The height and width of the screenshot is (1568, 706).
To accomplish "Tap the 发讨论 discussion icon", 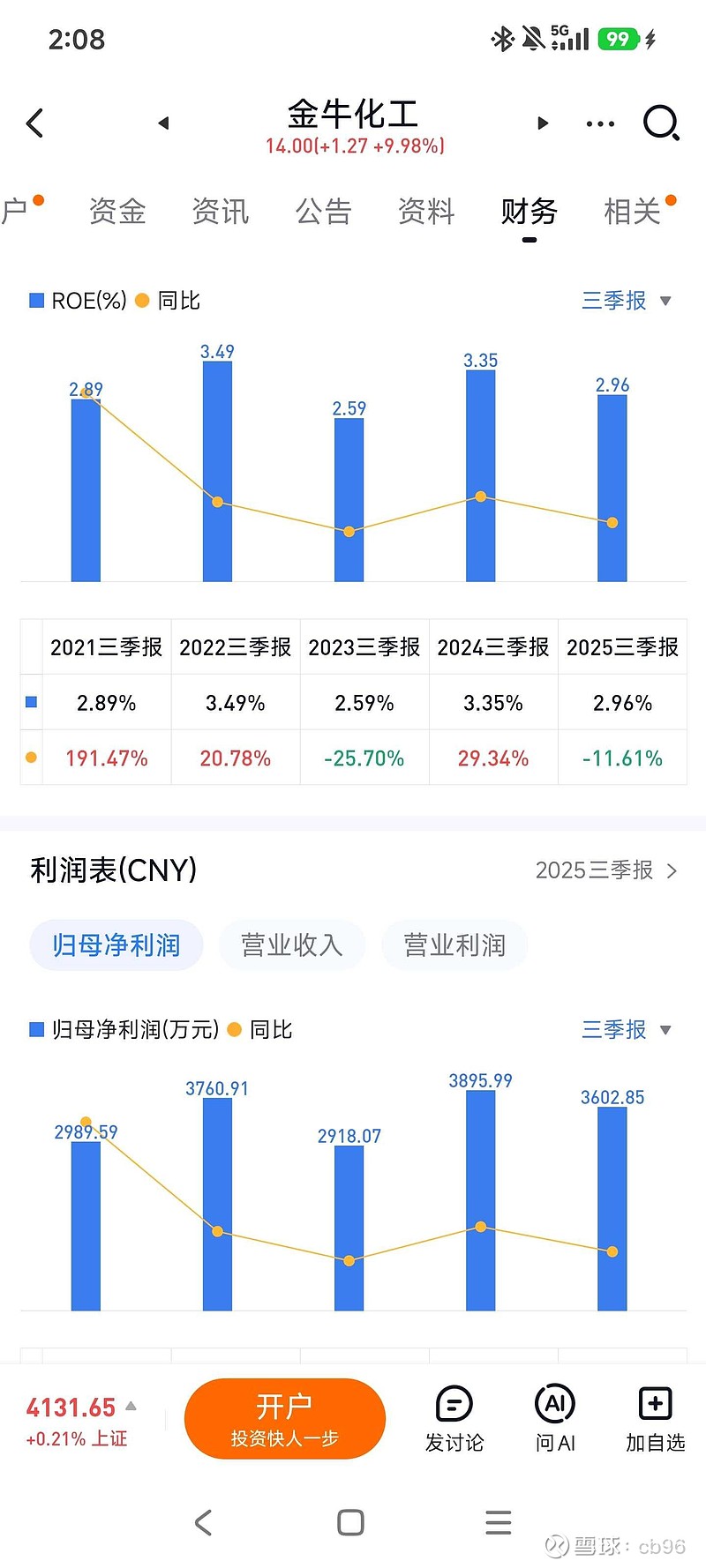I will (454, 1418).
